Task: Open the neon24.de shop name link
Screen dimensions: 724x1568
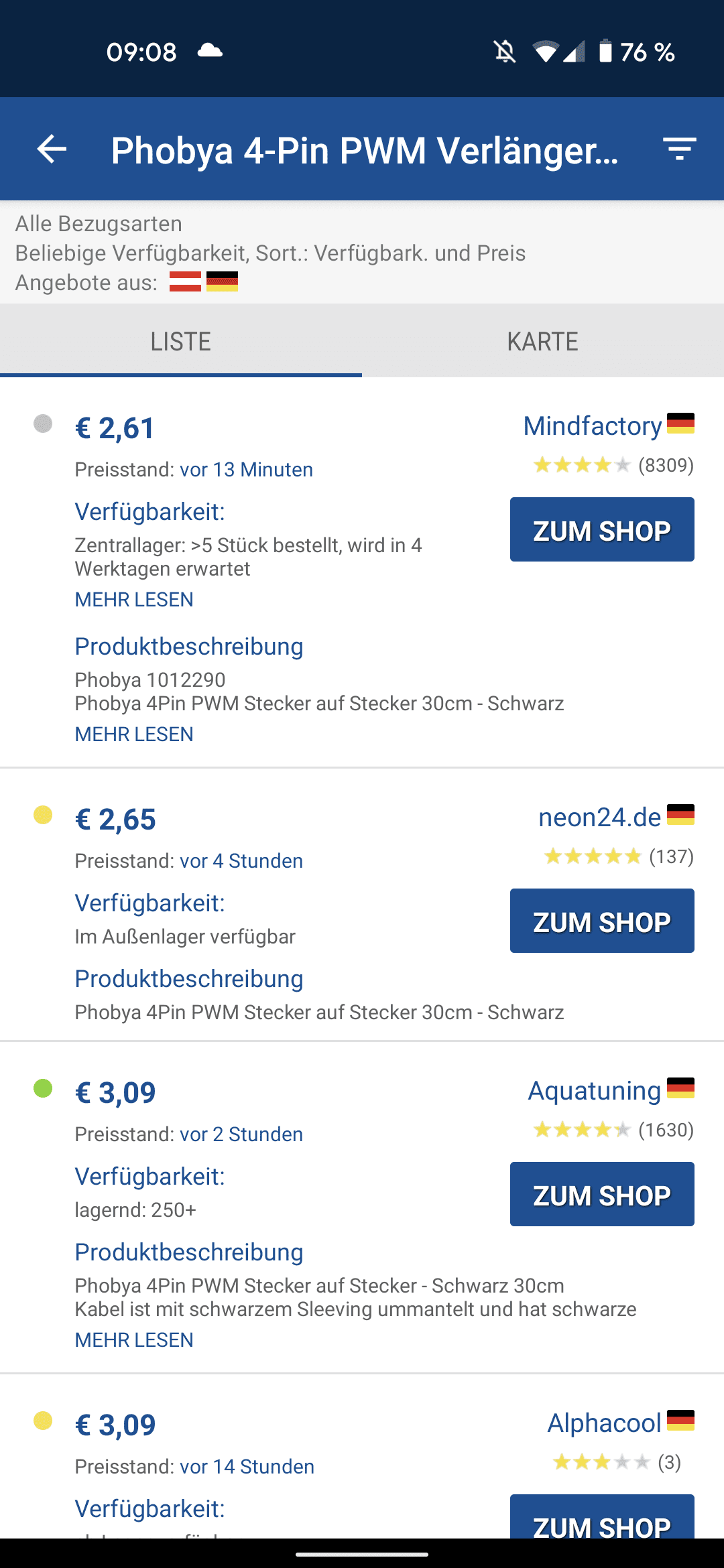Action: tap(600, 818)
